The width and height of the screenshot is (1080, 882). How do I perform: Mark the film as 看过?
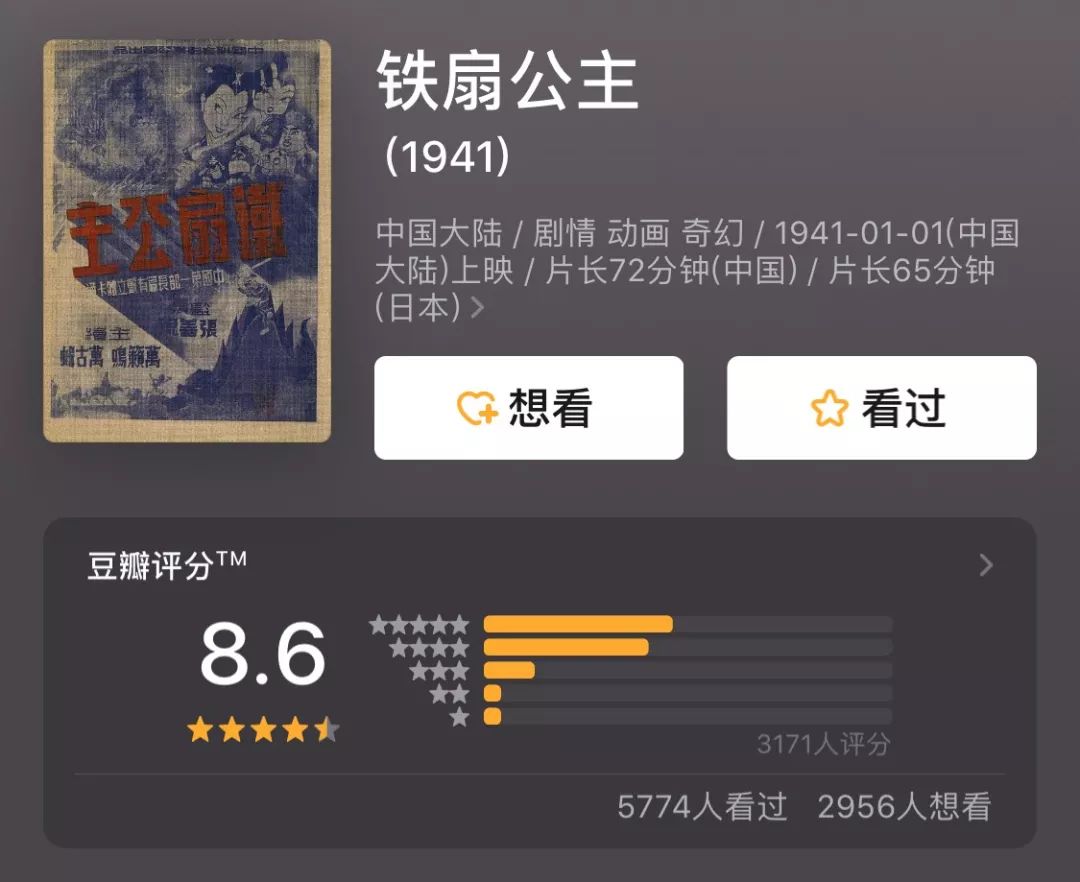tap(881, 408)
